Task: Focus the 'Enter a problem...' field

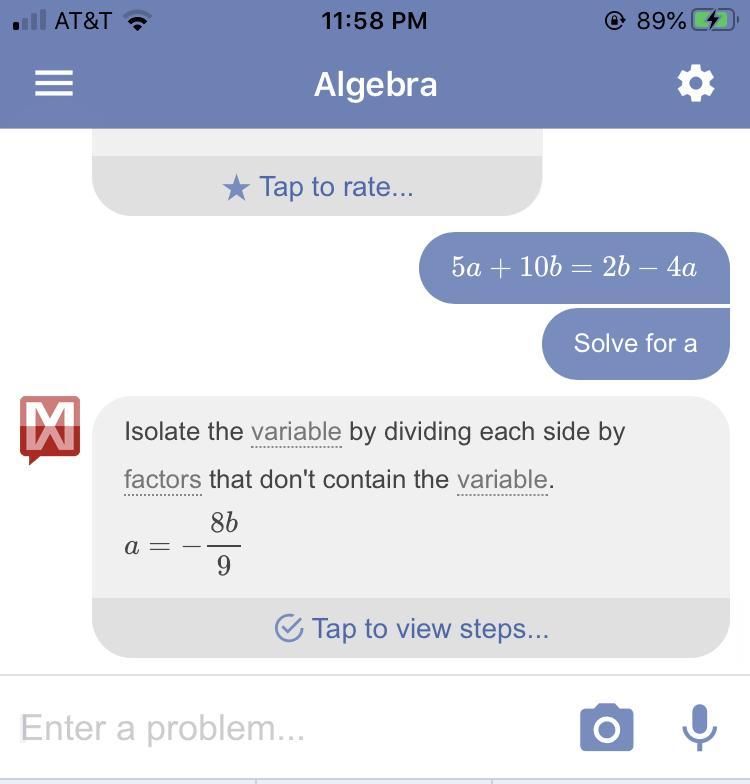Action: 280,728
